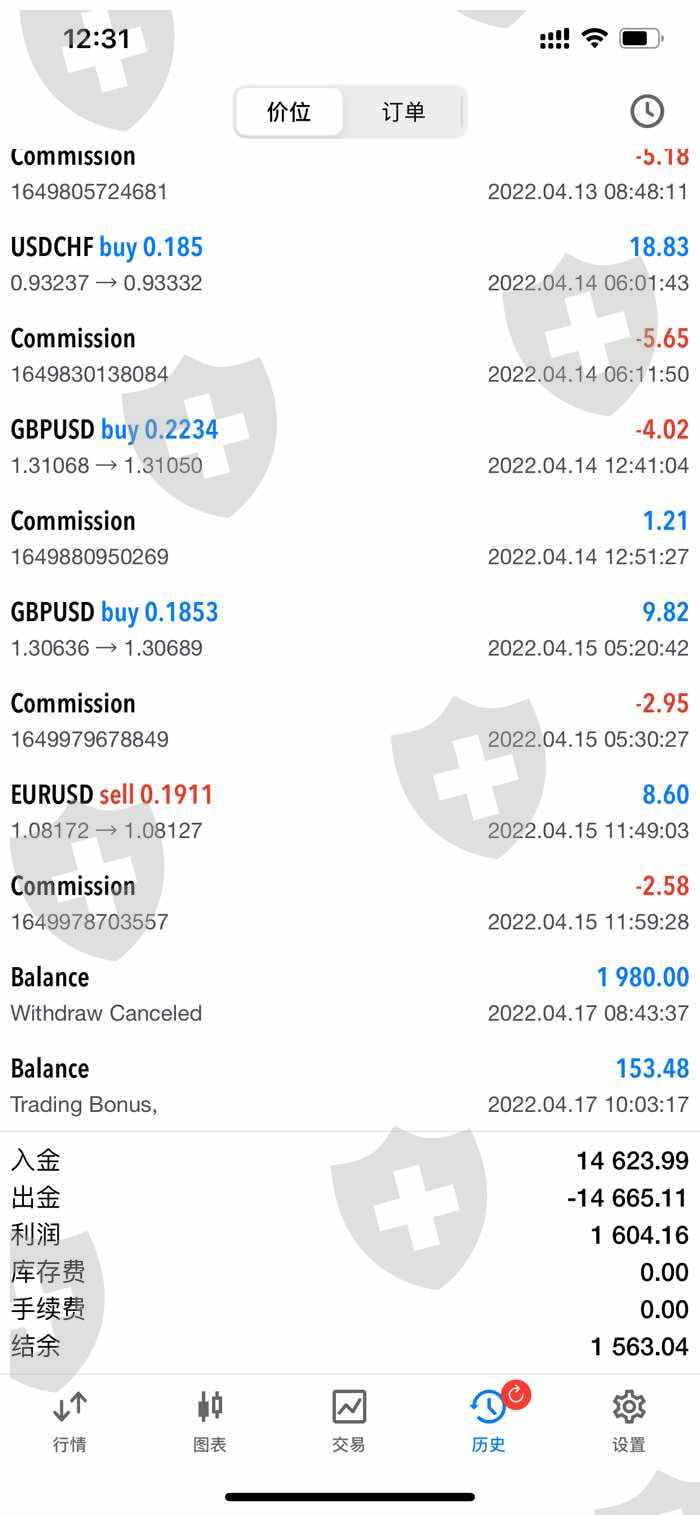View the EURUSD sell 0.1911 deal

(x=349, y=812)
